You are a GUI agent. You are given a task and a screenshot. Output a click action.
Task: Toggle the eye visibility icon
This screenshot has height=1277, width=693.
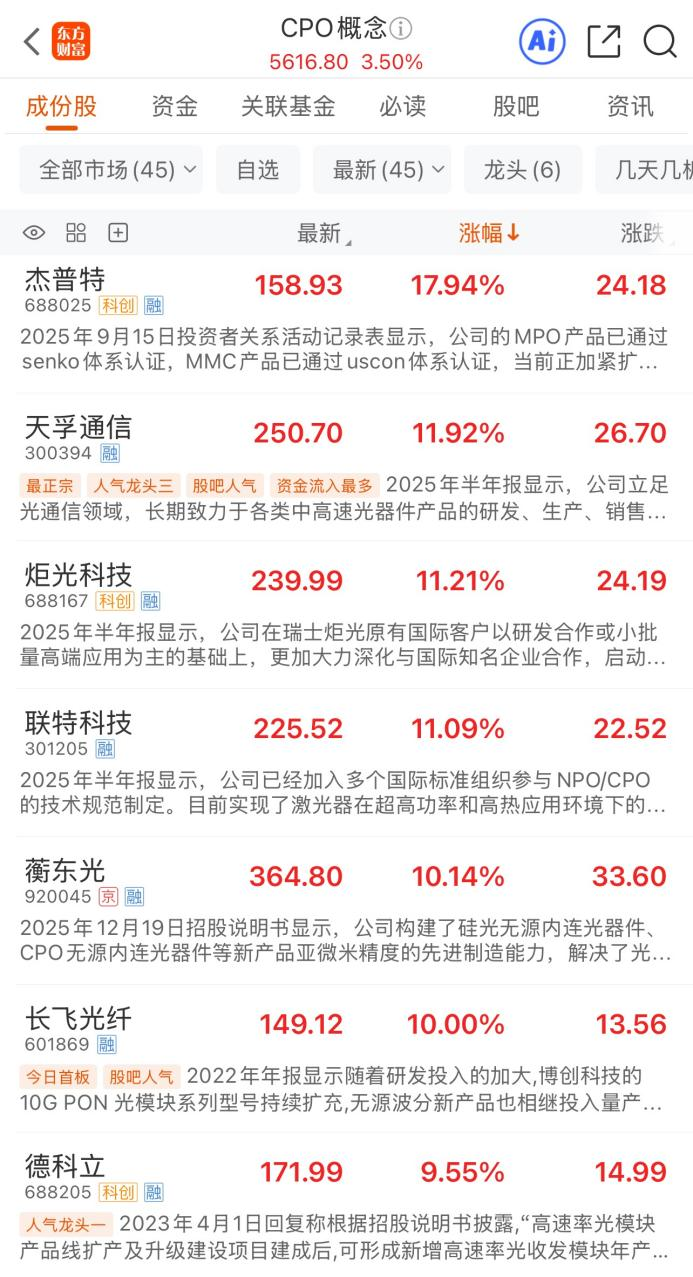coord(34,233)
